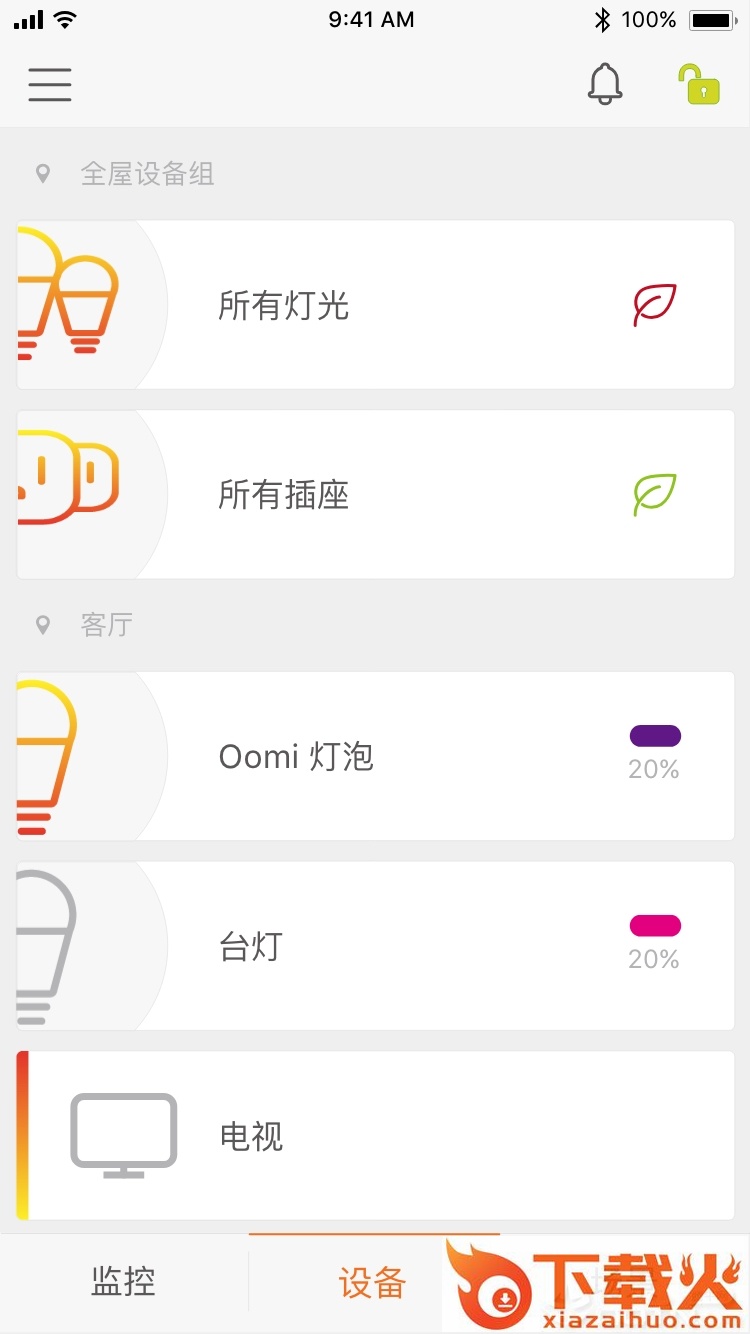This screenshot has width=750, height=1334.
Task: Open the hamburger menu
Action: tap(50, 85)
